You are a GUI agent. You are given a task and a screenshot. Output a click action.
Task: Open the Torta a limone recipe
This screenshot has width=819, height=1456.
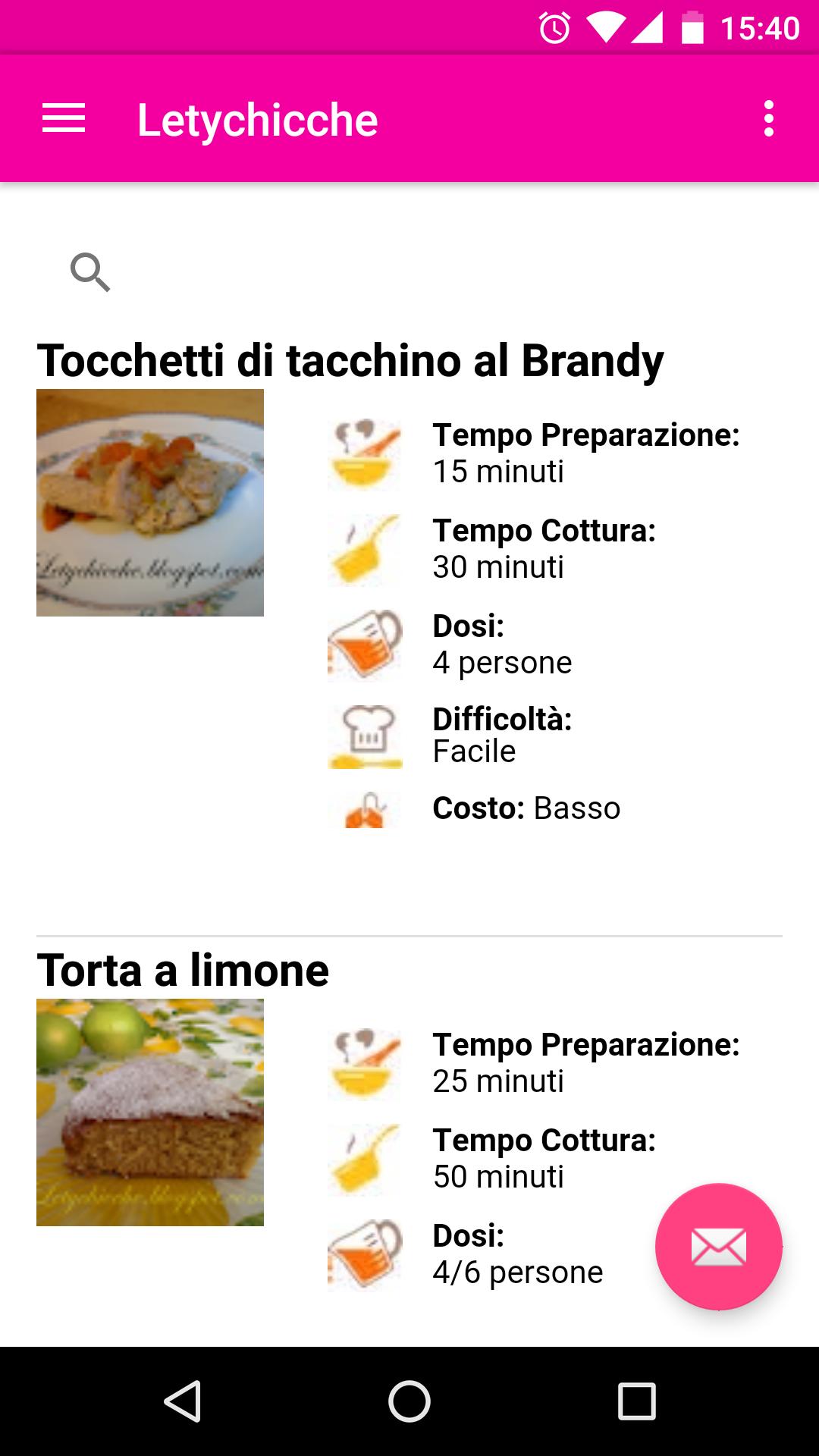(183, 971)
